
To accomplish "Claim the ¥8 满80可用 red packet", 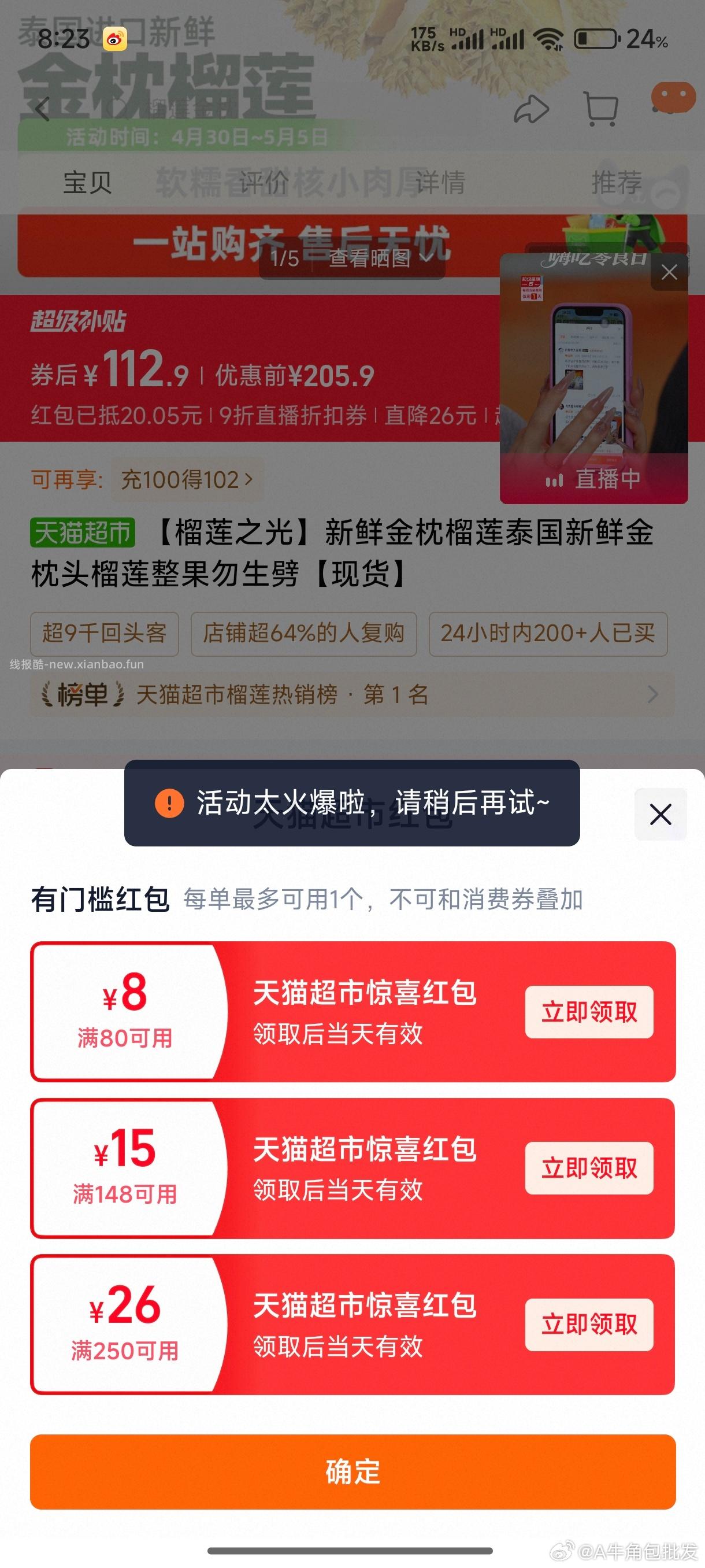I will (x=589, y=1012).
